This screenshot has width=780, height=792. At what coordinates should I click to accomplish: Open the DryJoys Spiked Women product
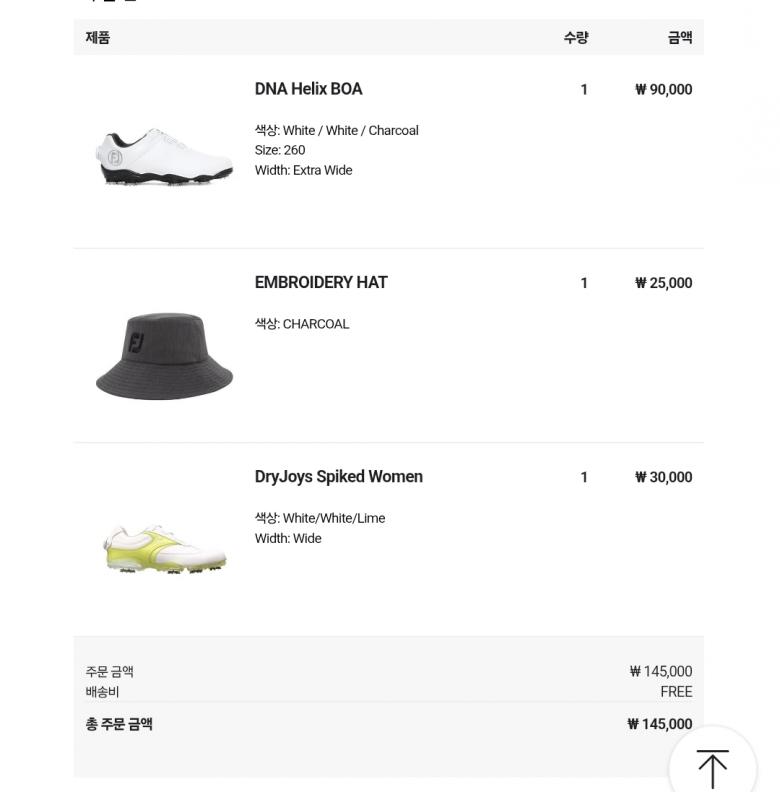tap(338, 477)
